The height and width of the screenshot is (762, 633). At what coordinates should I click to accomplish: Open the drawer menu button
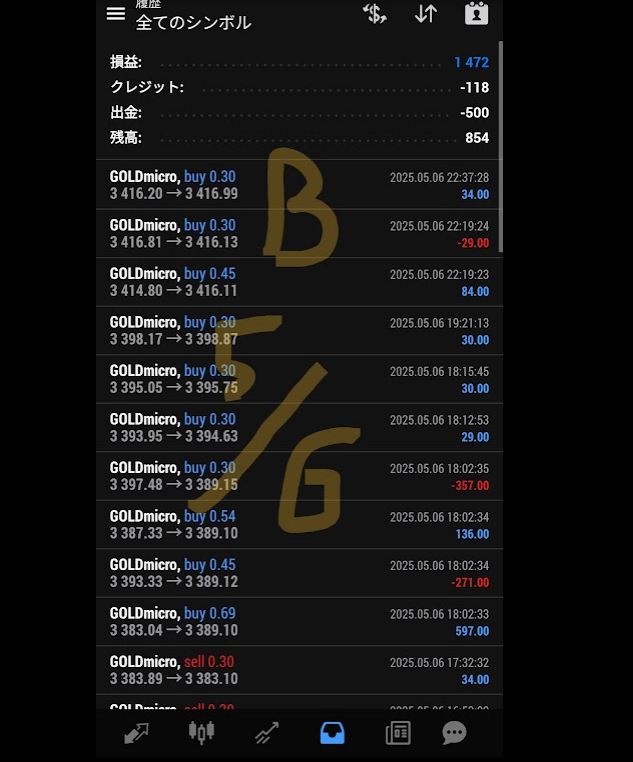pos(116,14)
